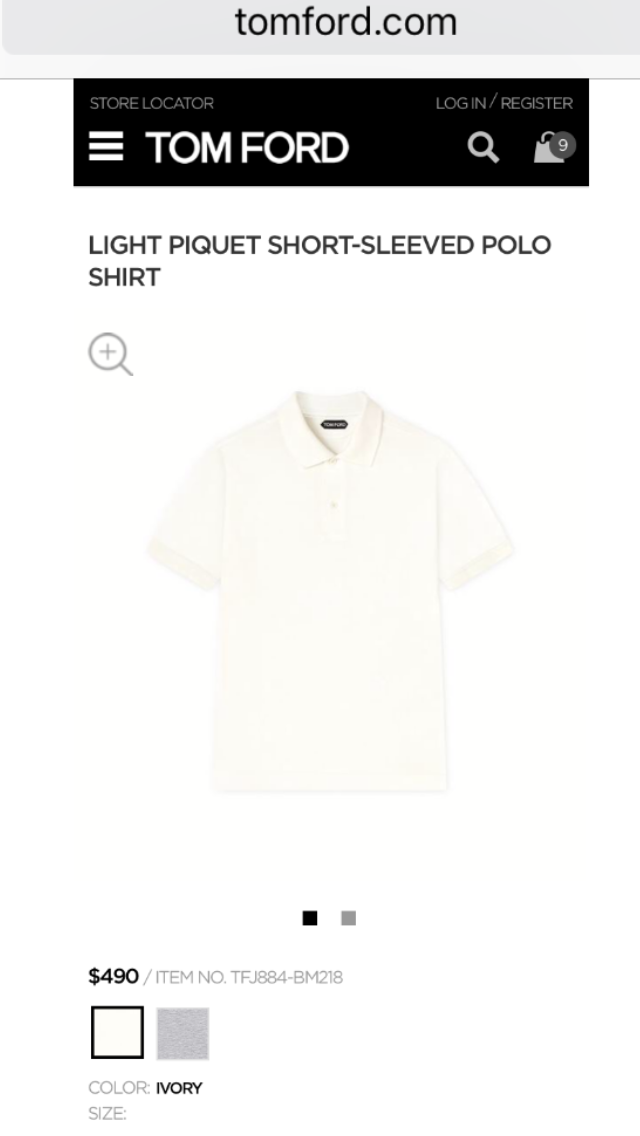Tap the black first image indicator dot
Viewport: 640px width, 1136px height.
pyautogui.click(x=310, y=918)
